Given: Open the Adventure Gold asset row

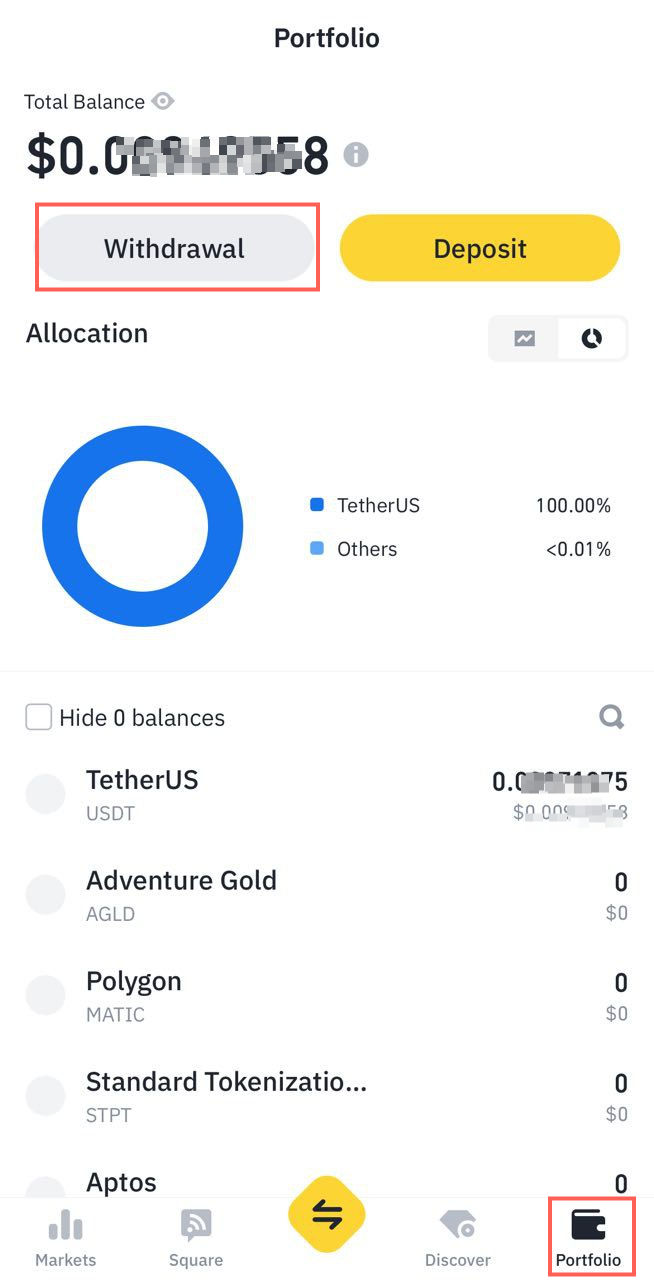Looking at the screenshot, I should pyautogui.click(x=327, y=896).
